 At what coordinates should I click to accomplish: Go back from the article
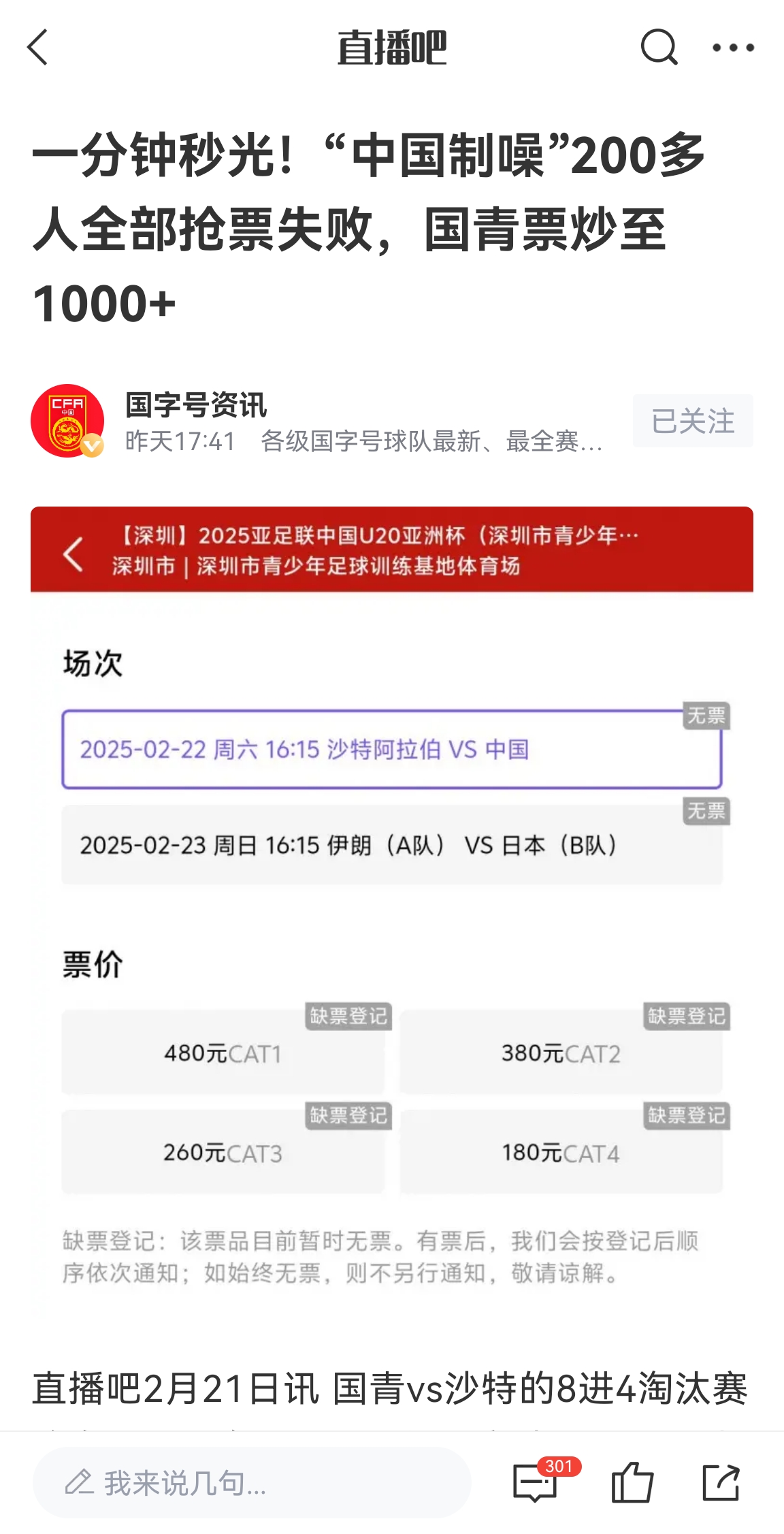38,48
